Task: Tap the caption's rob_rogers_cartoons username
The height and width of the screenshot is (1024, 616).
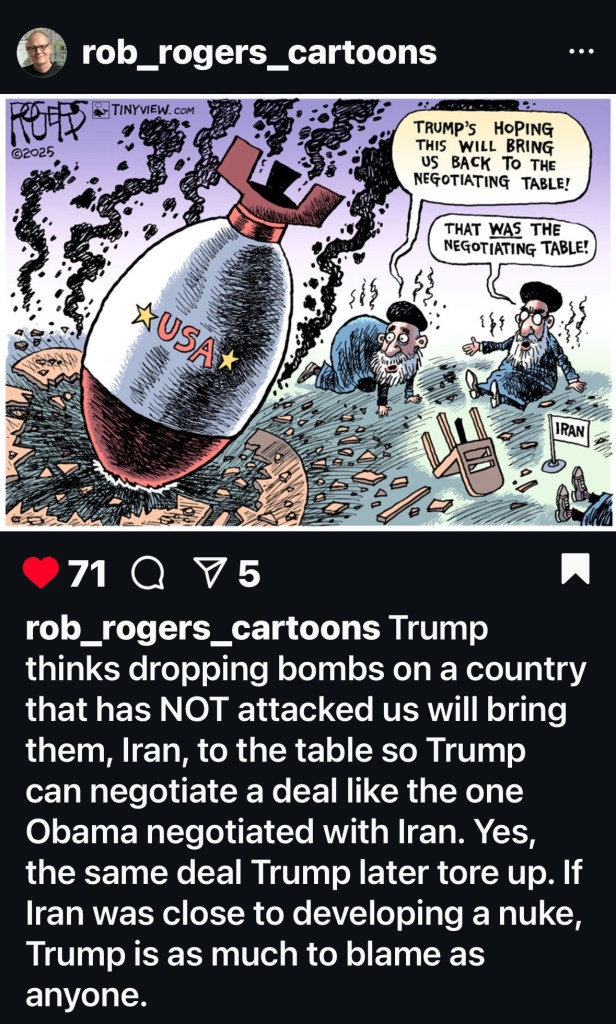Action: point(202,629)
